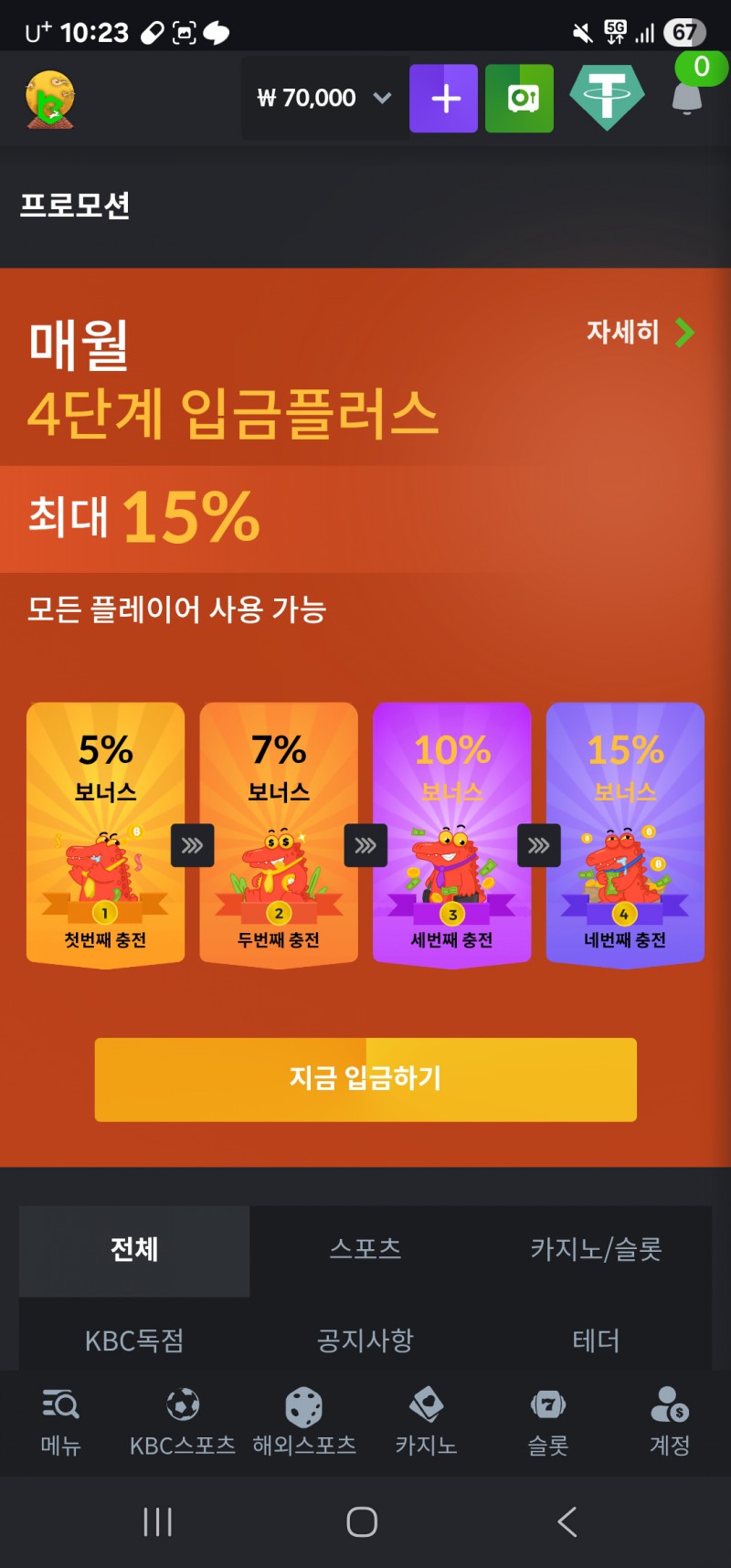The image size is (731, 1568).
Task: Tap the purple plus deposit button
Action: pos(443,99)
